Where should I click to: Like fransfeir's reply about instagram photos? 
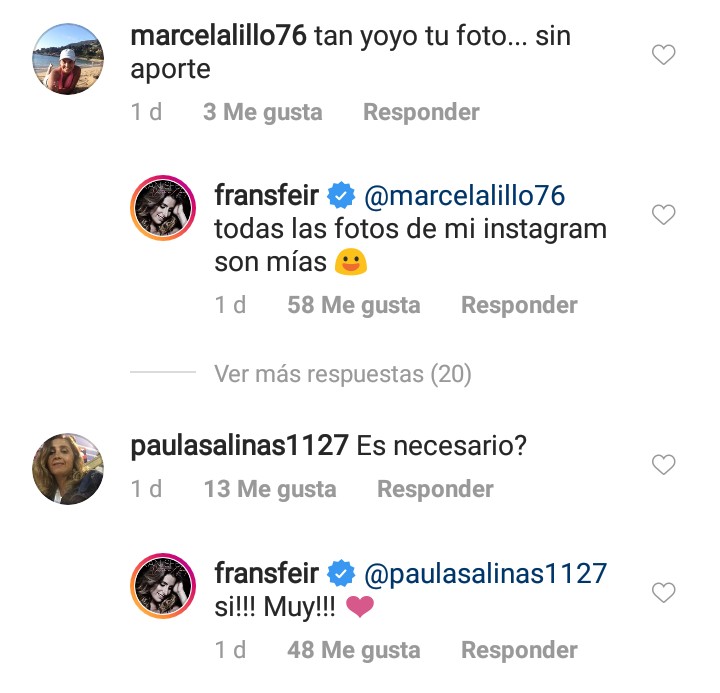tap(664, 215)
